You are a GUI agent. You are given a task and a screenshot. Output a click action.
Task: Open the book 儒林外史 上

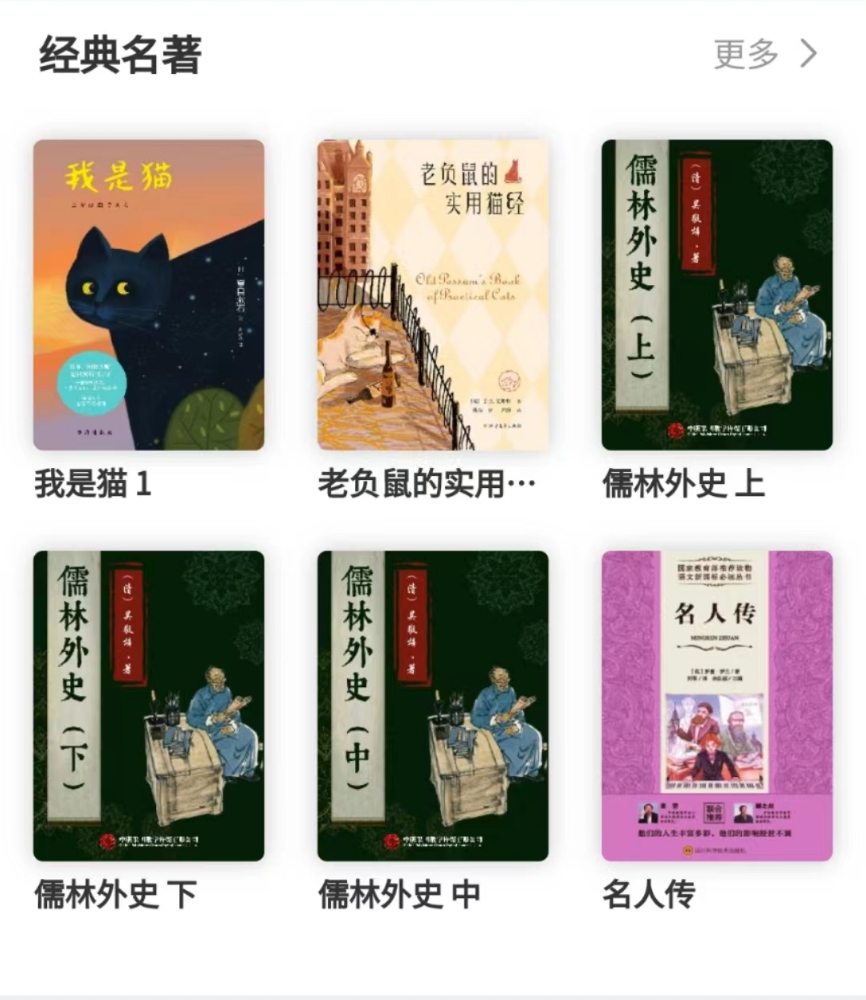click(x=716, y=295)
